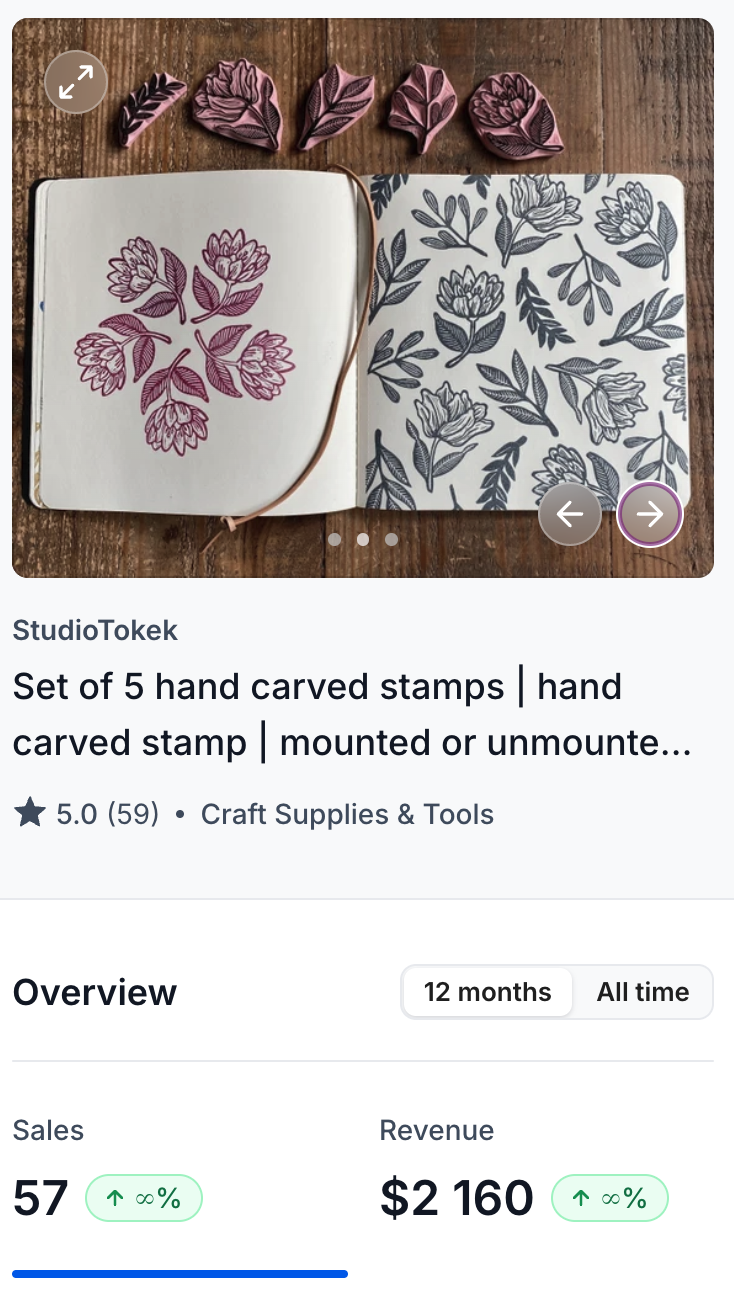The width and height of the screenshot is (734, 1296).
Task: Expand the product image to fullscreen
Action: coord(76,82)
